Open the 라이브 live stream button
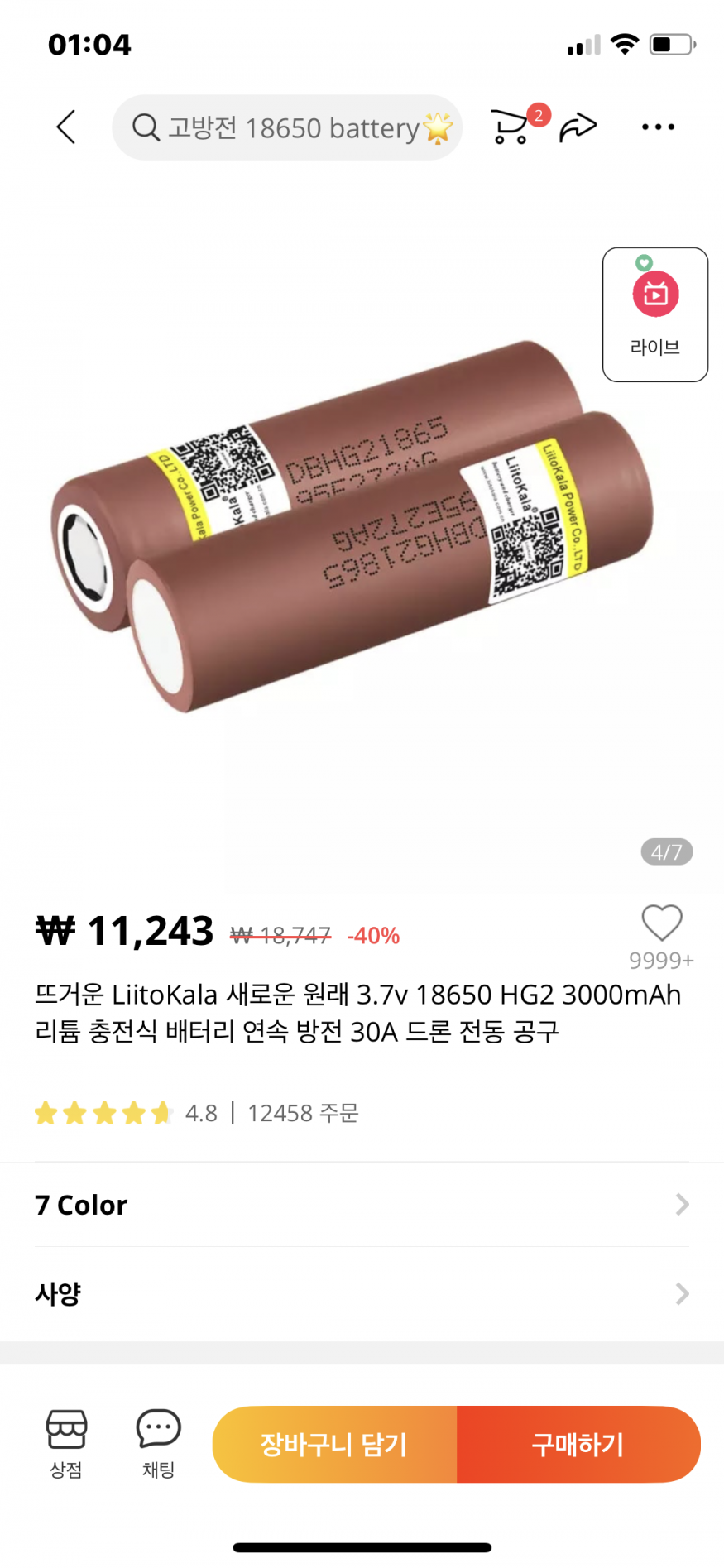The width and height of the screenshot is (724, 1568). tap(654, 314)
